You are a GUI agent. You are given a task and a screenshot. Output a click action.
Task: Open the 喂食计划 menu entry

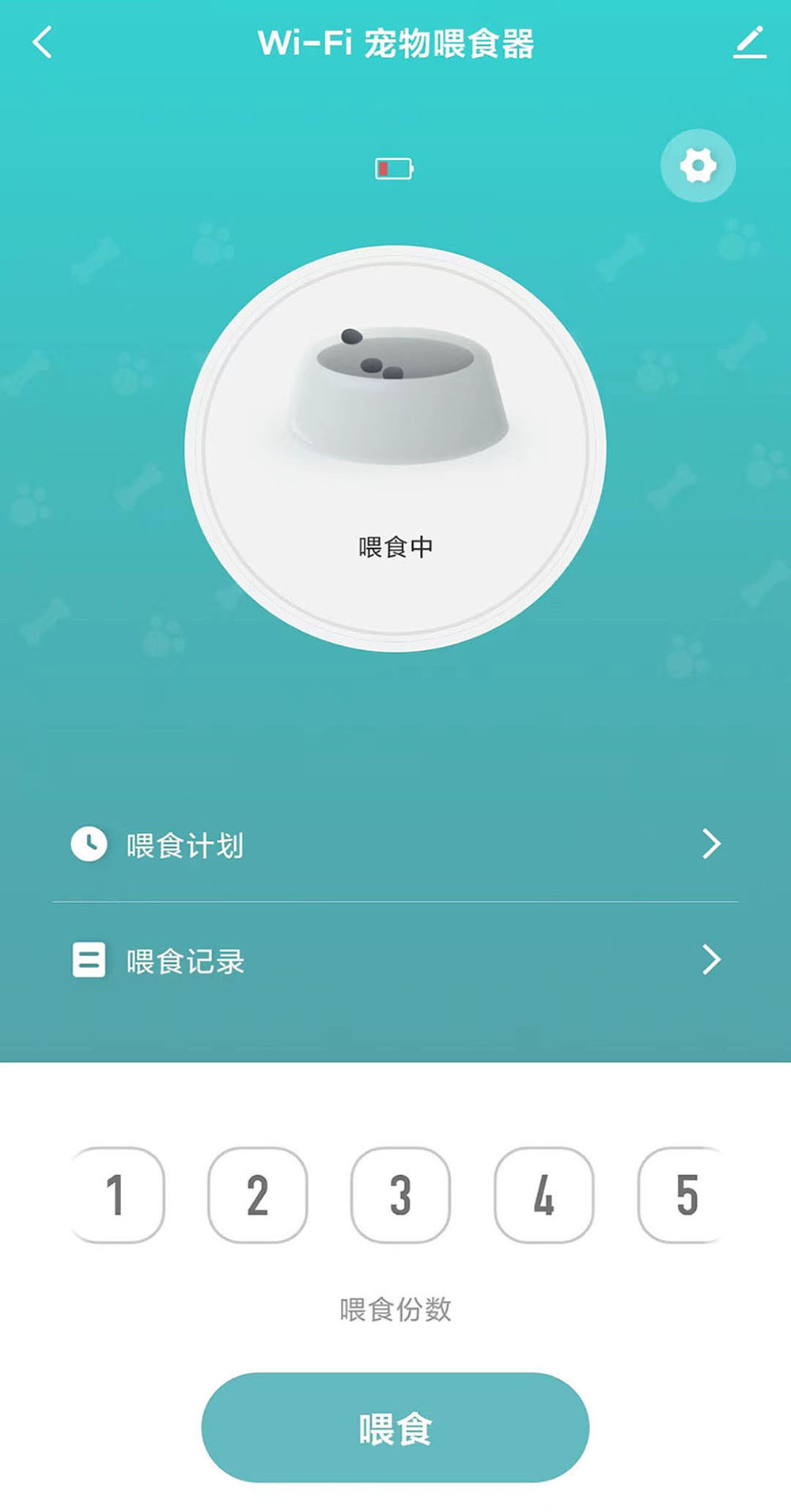184,844
